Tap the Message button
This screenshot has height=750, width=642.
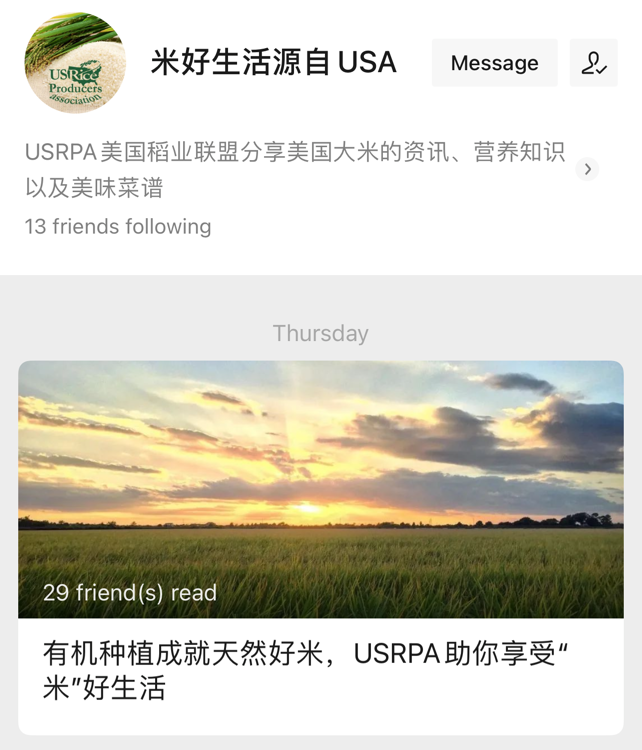(x=494, y=63)
